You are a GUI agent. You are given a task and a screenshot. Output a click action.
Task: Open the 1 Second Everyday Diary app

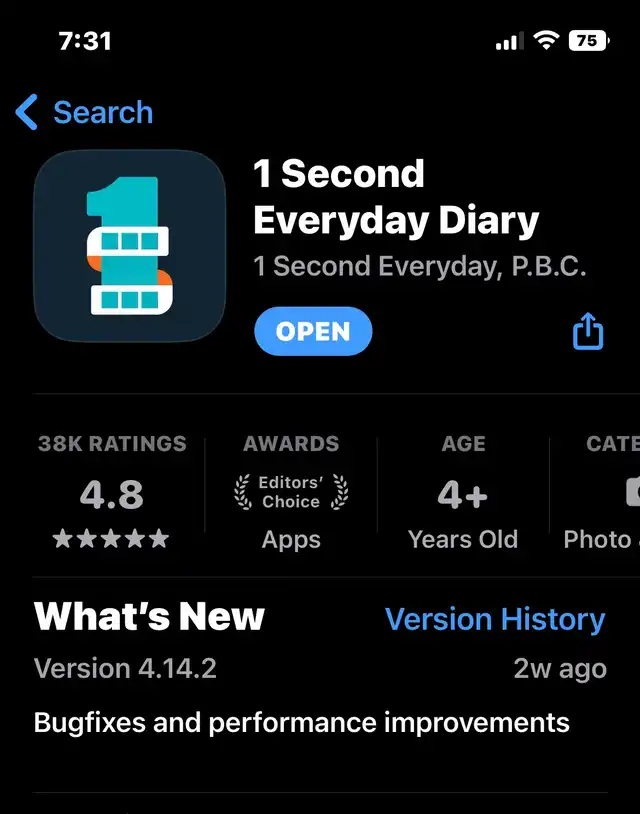(313, 332)
